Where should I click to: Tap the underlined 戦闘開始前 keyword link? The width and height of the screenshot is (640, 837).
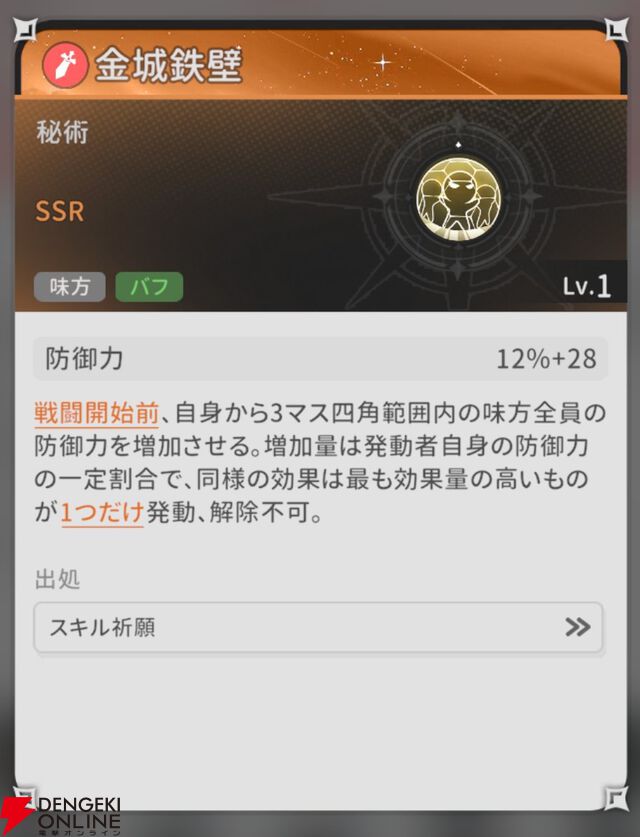96,414
